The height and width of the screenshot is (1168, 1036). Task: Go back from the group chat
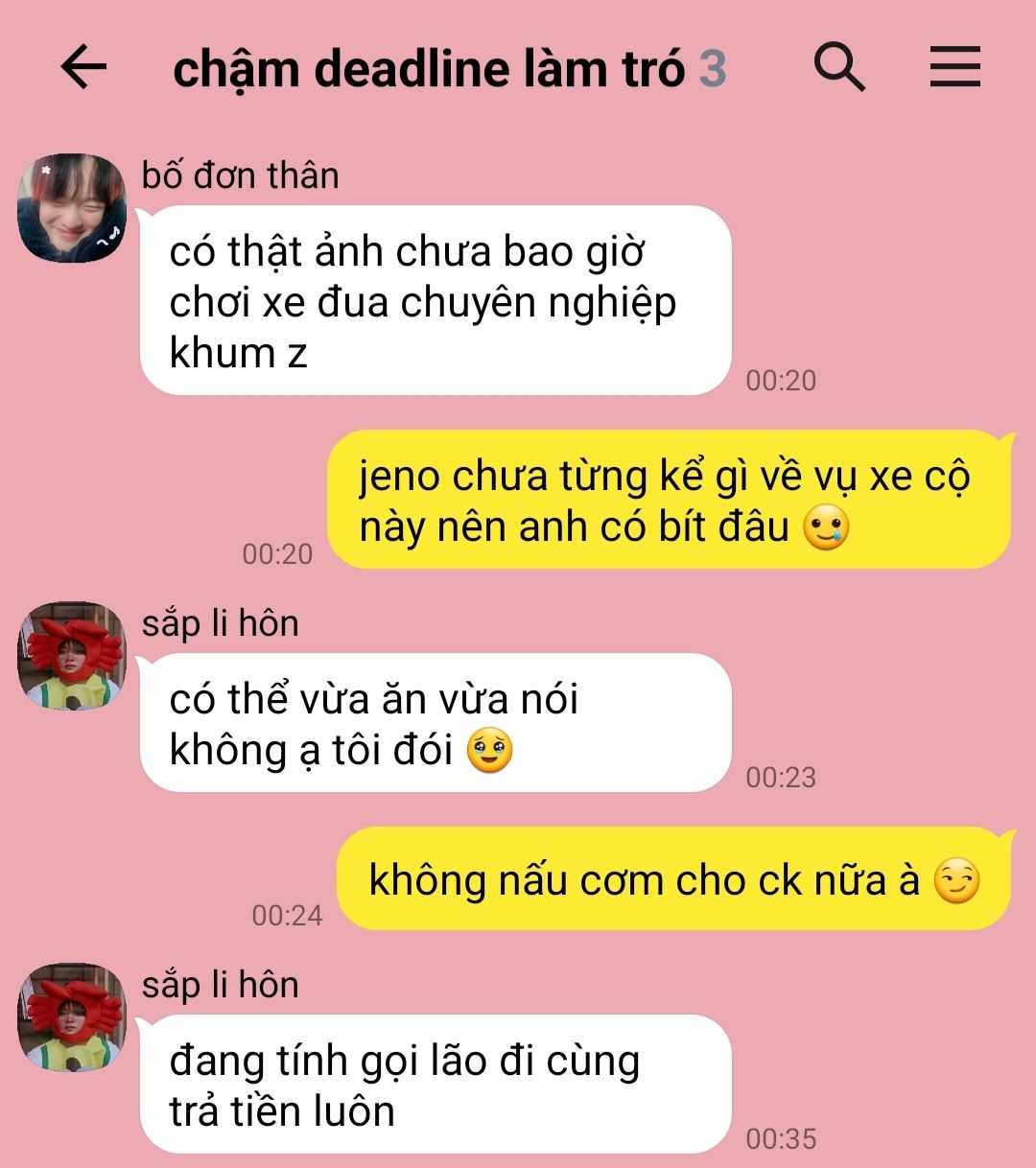click(83, 68)
